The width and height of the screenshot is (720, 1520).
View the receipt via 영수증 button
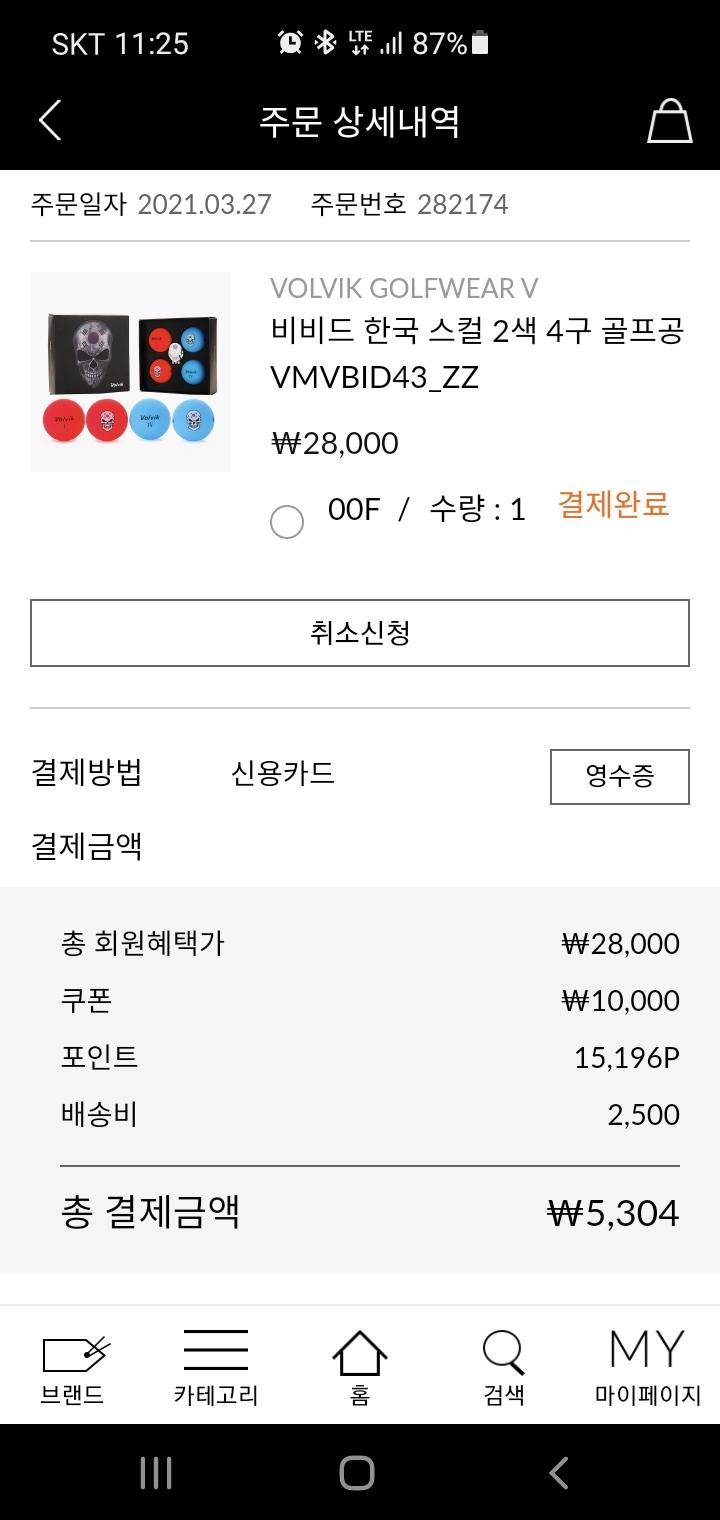[x=619, y=776]
